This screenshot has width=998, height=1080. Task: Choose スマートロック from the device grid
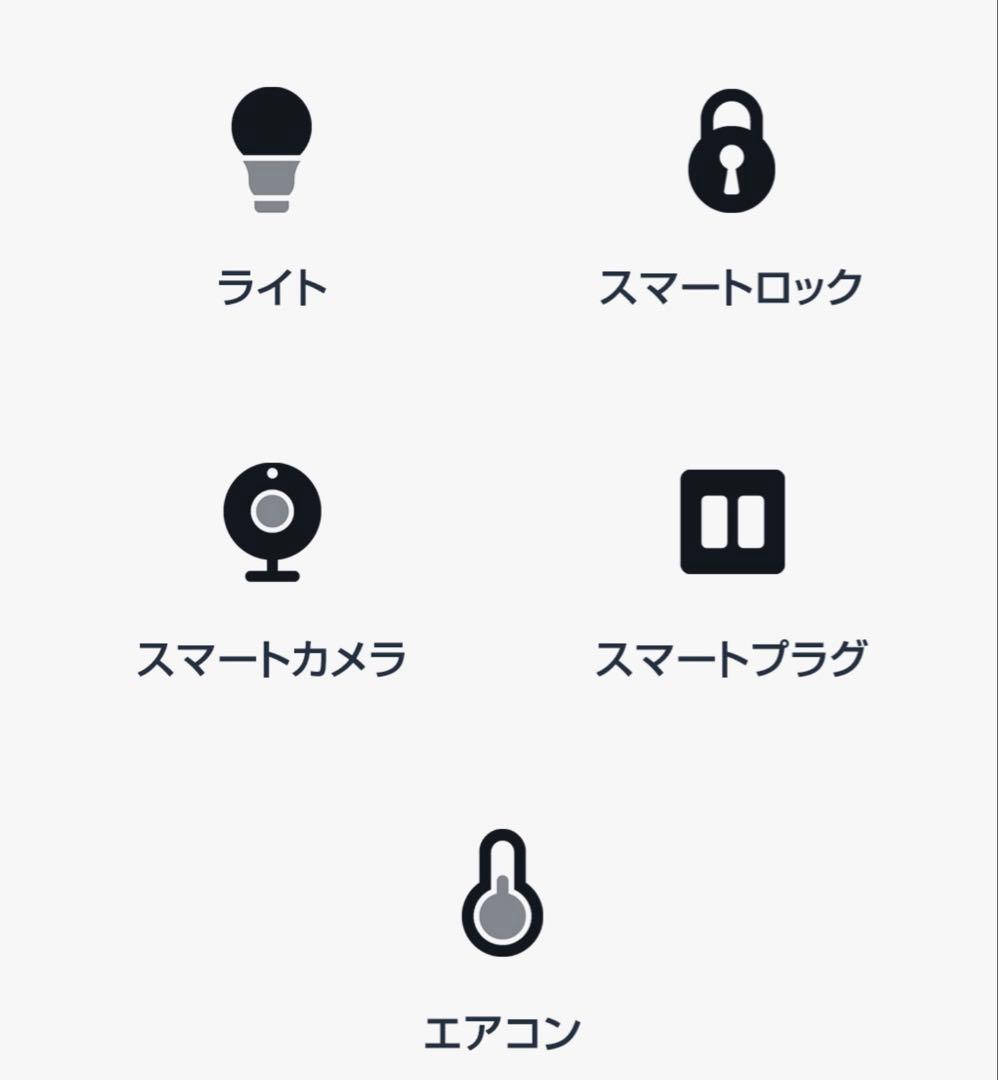pyautogui.click(x=731, y=152)
